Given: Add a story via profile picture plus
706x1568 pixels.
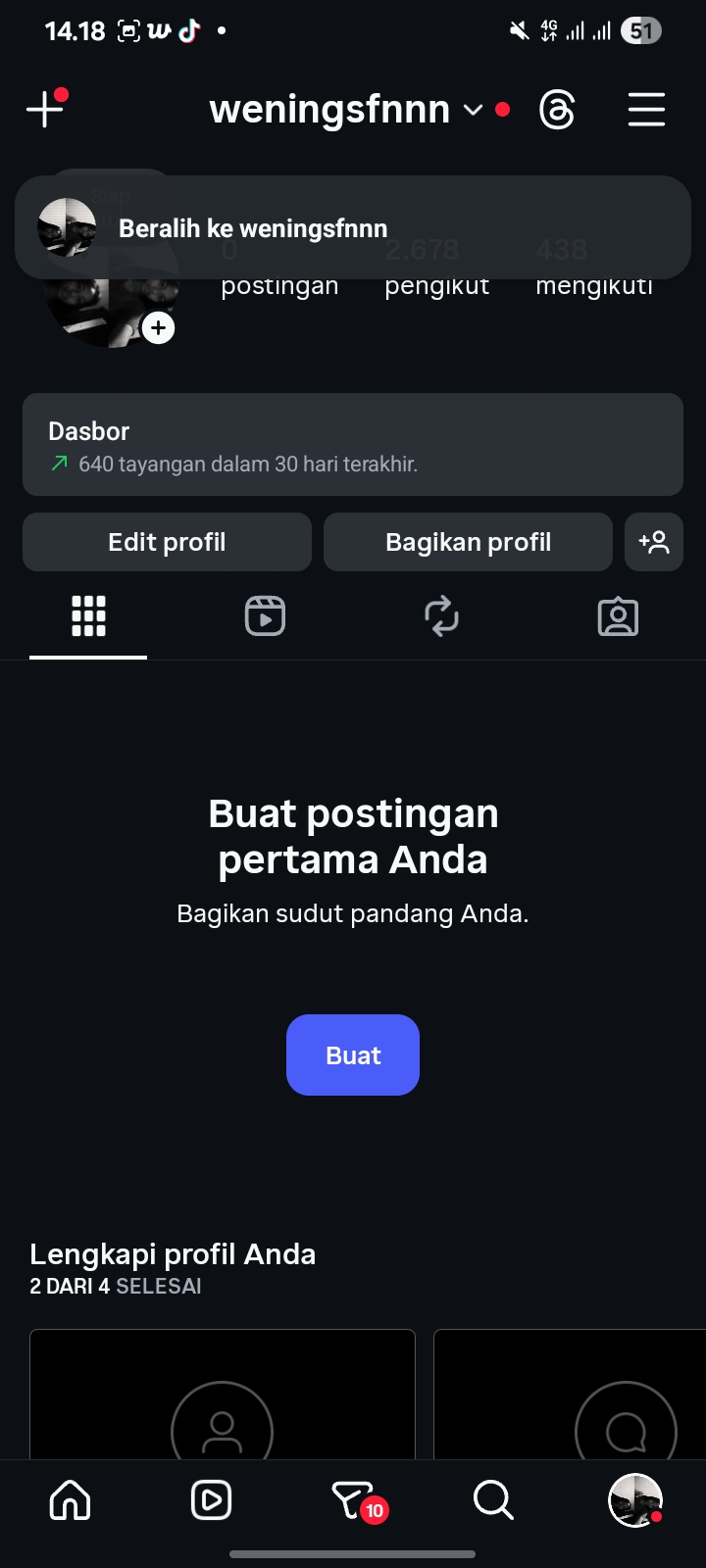Looking at the screenshot, I should [x=158, y=328].
